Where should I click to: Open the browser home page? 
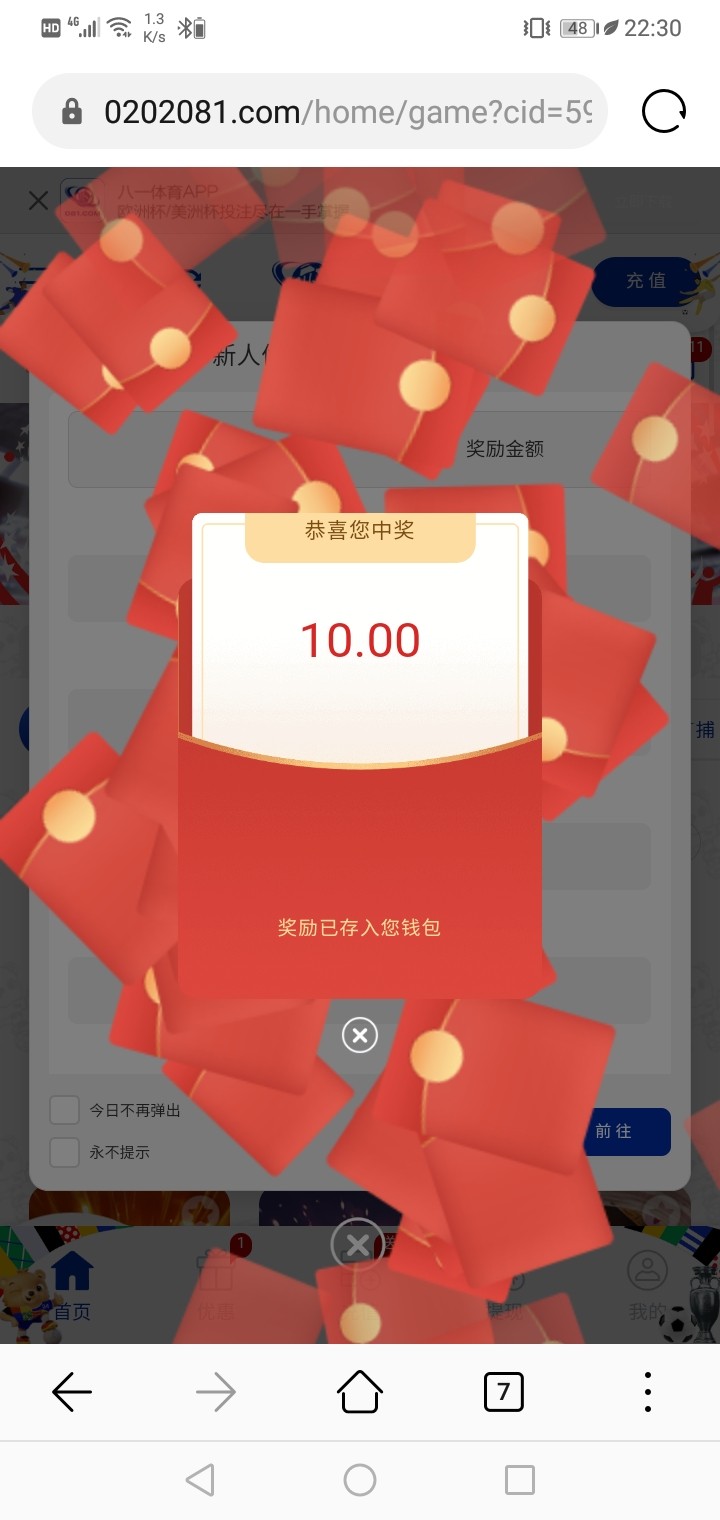pyautogui.click(x=360, y=1391)
